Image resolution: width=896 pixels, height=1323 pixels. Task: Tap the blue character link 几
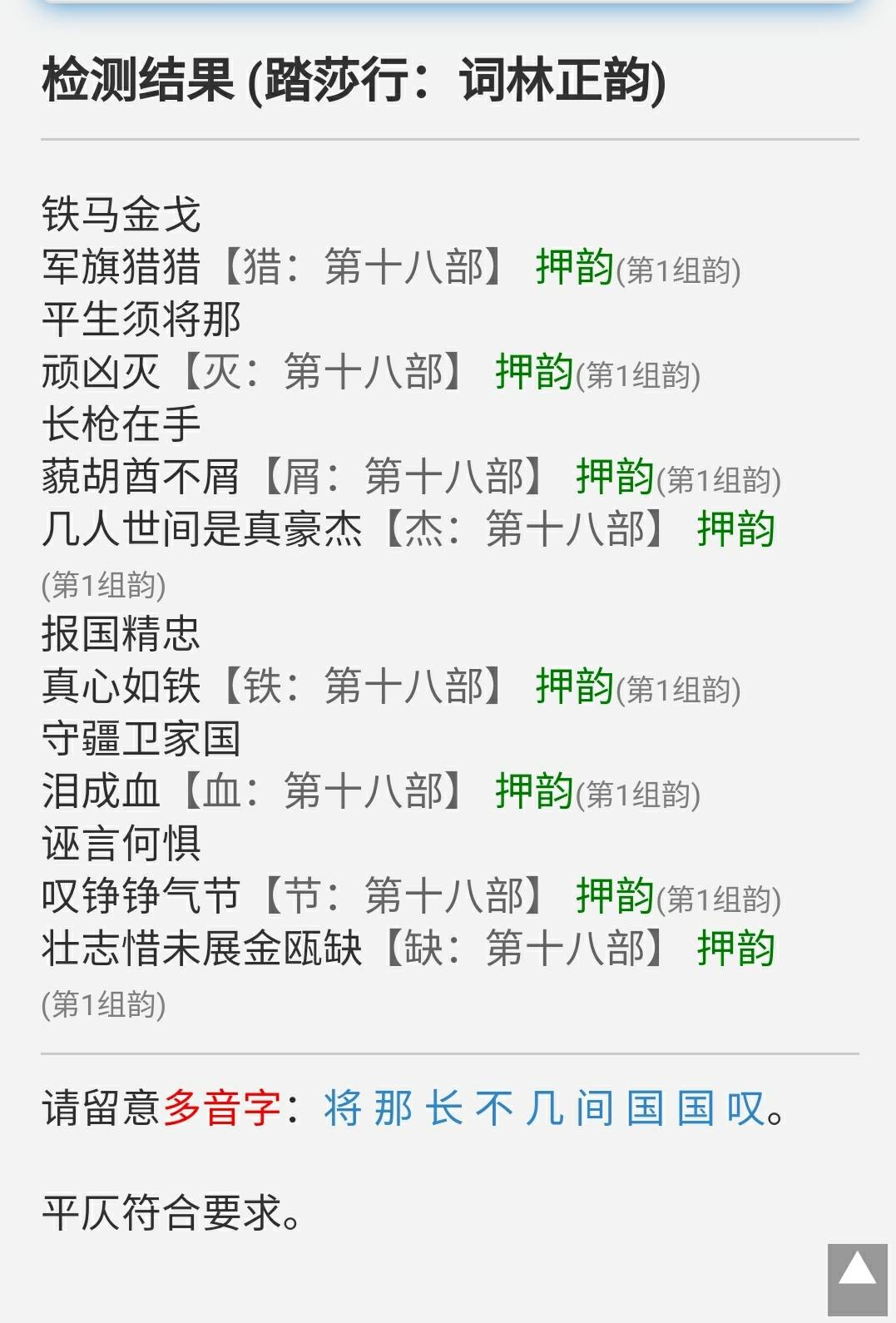[x=545, y=1109]
